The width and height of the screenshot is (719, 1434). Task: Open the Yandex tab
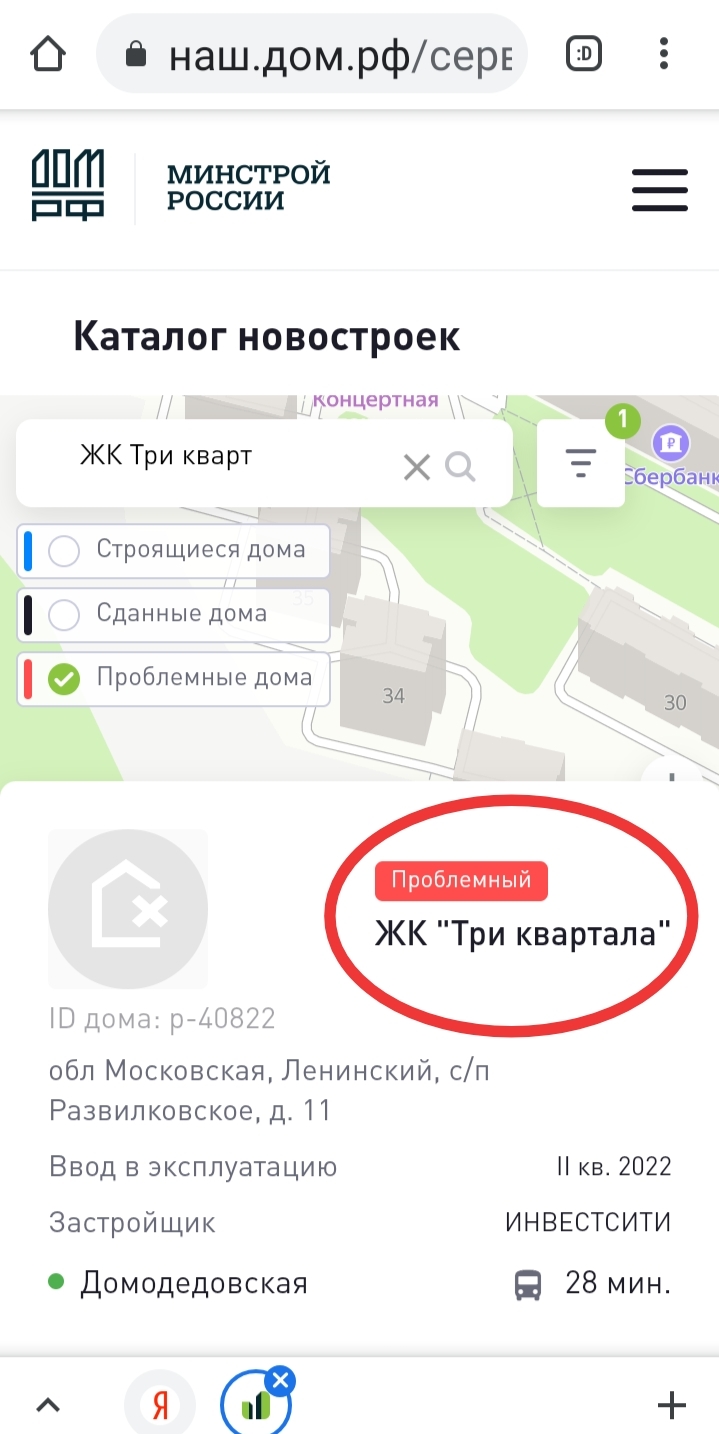[160, 1405]
